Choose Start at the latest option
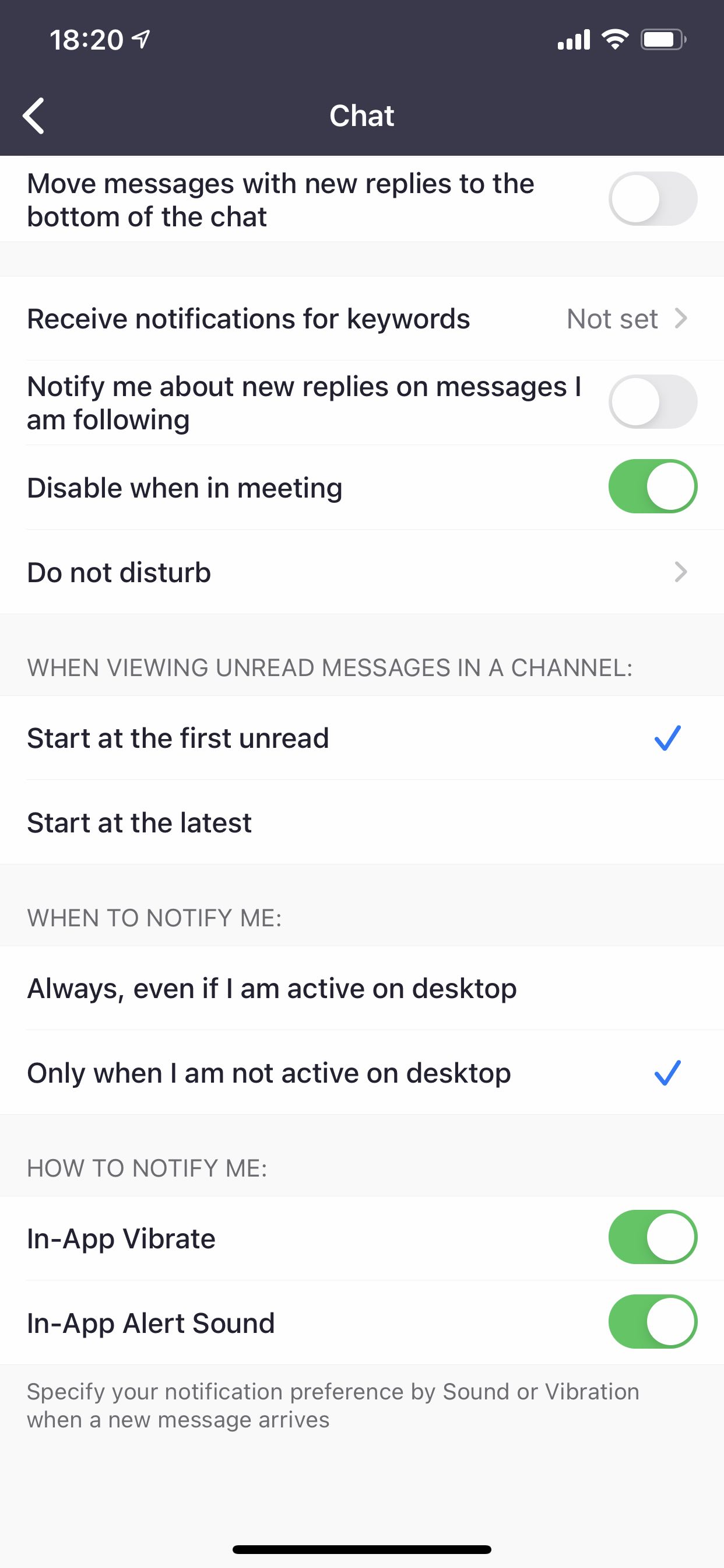Image resolution: width=724 pixels, height=1568 pixels. coord(361,823)
